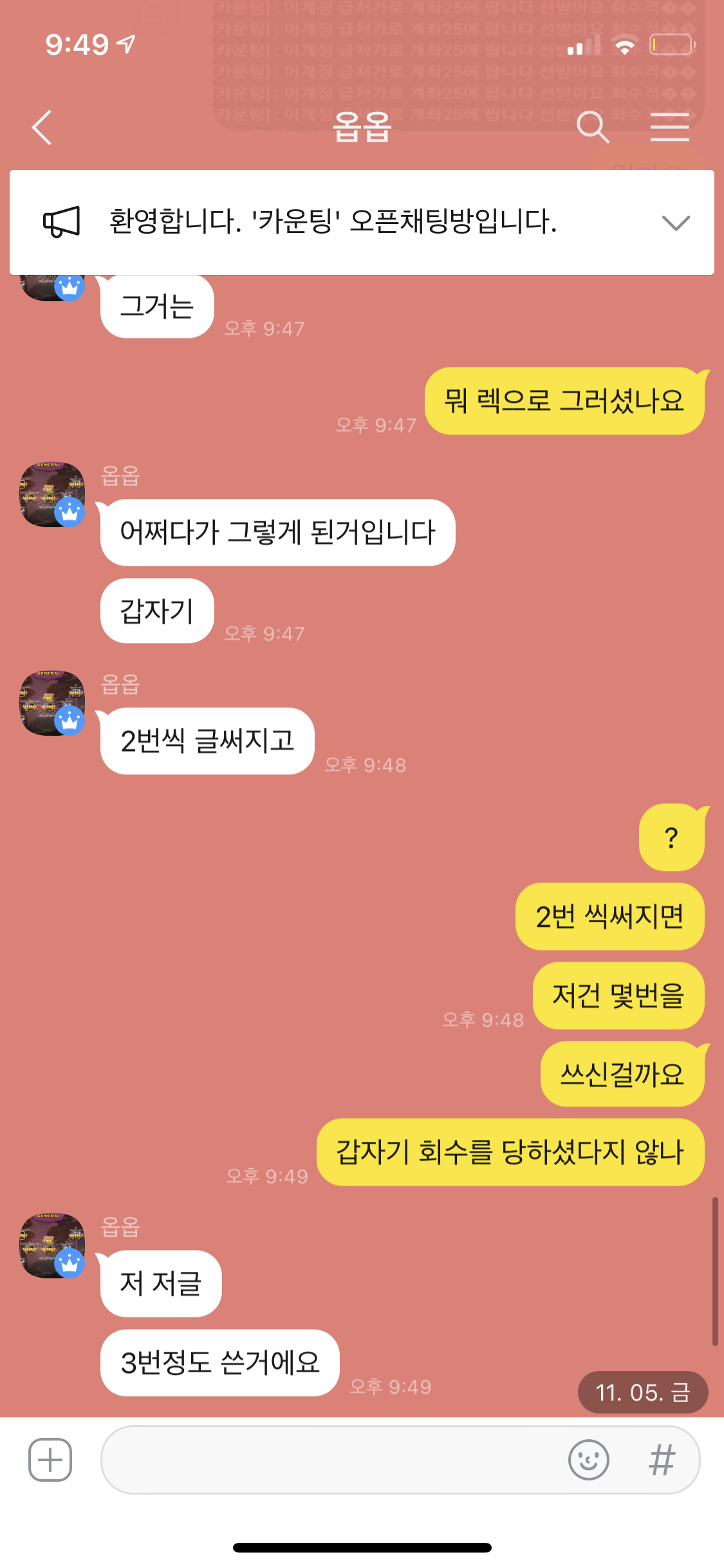Focus the message input field

[x=328, y=1459]
